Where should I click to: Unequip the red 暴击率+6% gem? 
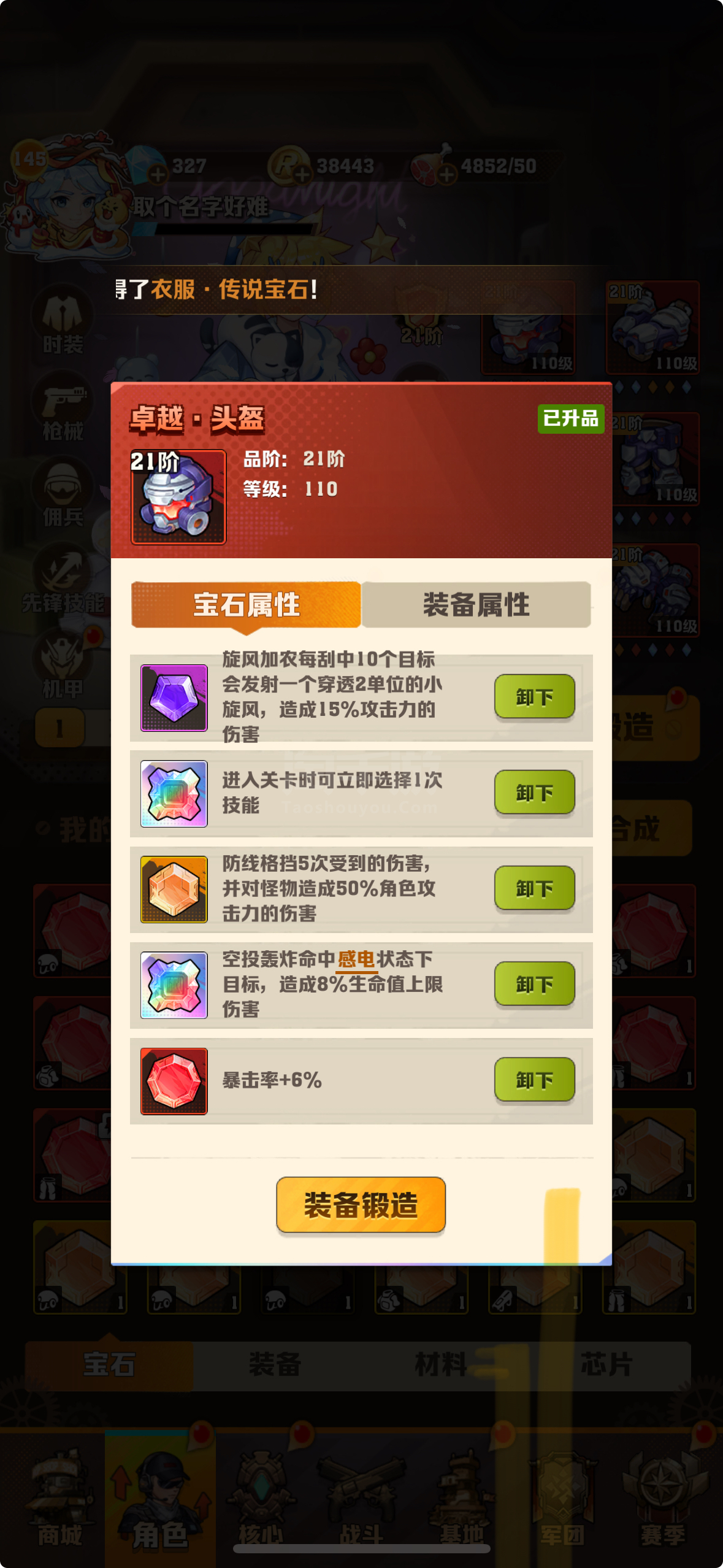[x=534, y=1080]
